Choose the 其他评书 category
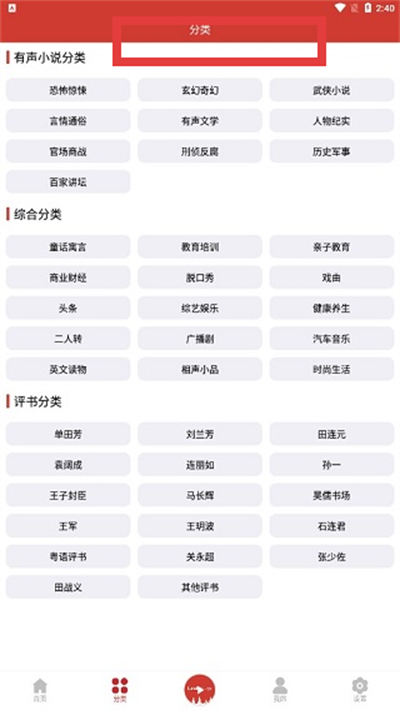400x710 pixels. point(200,587)
